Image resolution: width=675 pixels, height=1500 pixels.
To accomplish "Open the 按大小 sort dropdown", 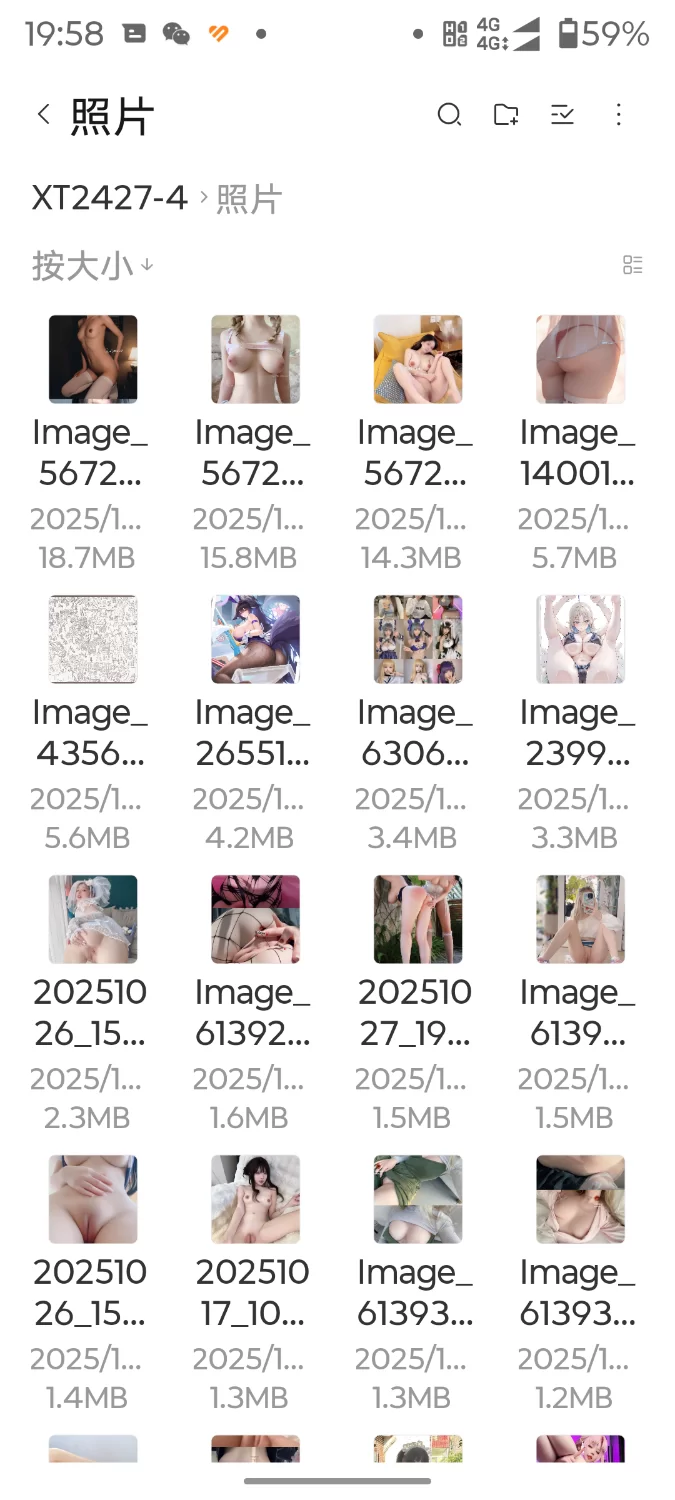I will pos(92,266).
